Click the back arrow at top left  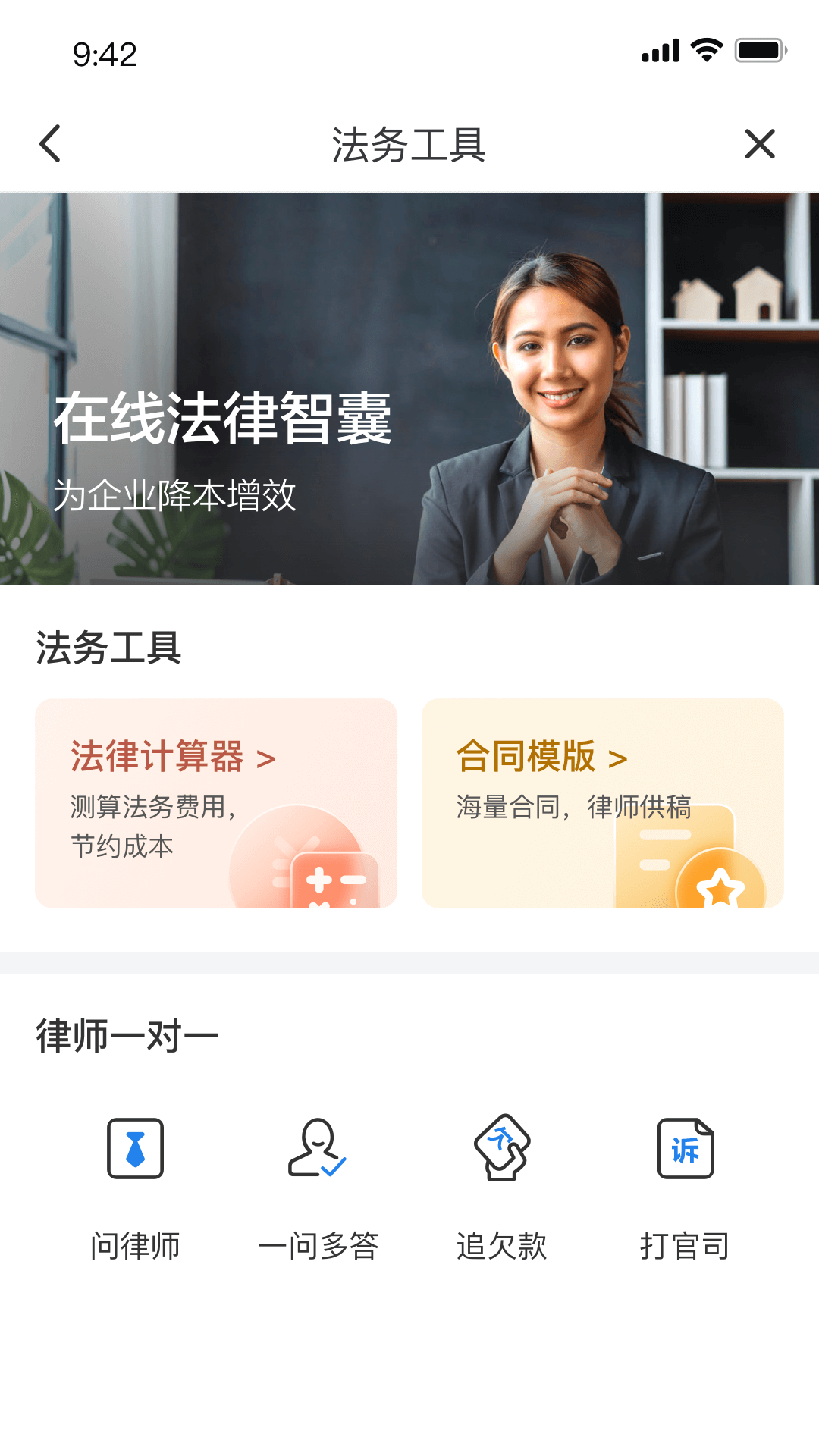[50, 144]
